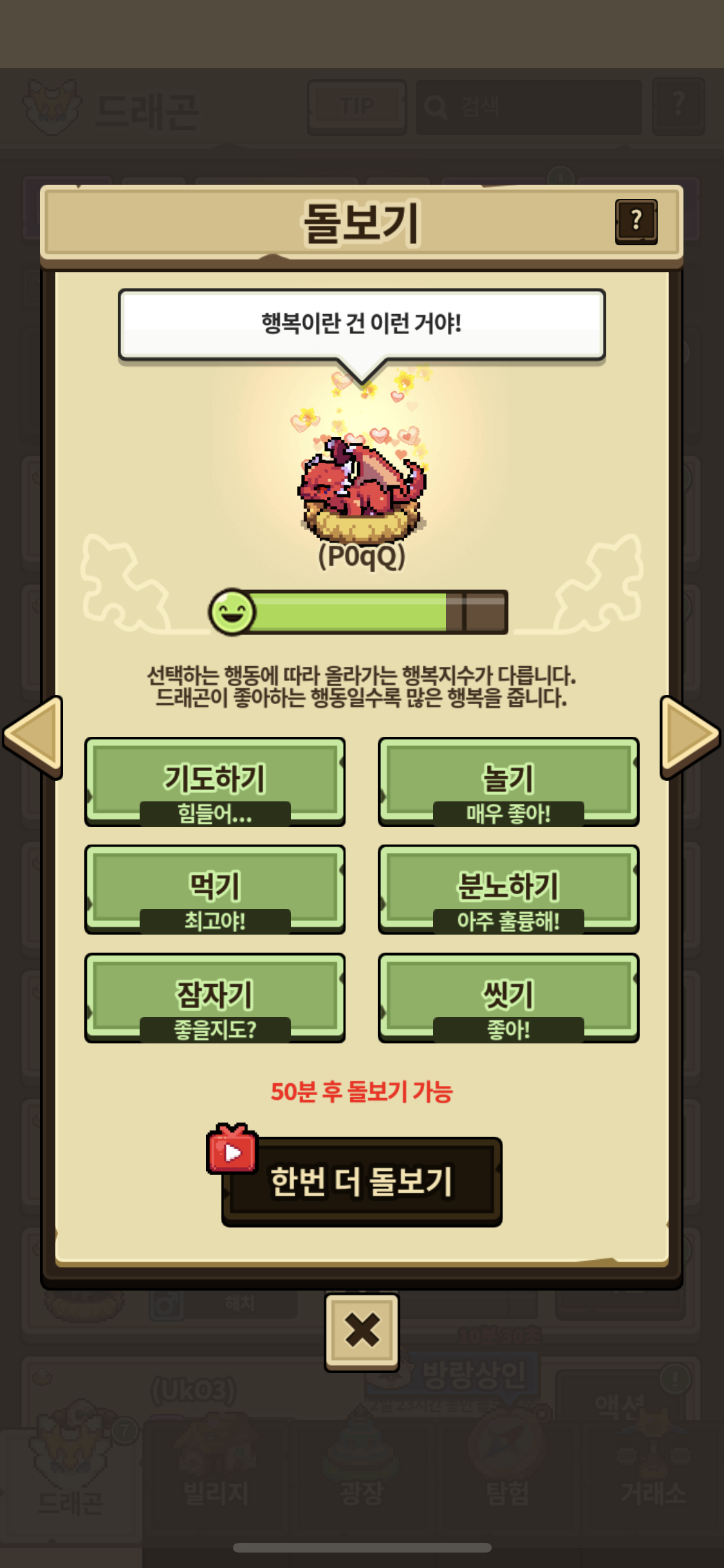The image size is (724, 1568).
Task: Select the 잠자기 action
Action: pos(215,996)
